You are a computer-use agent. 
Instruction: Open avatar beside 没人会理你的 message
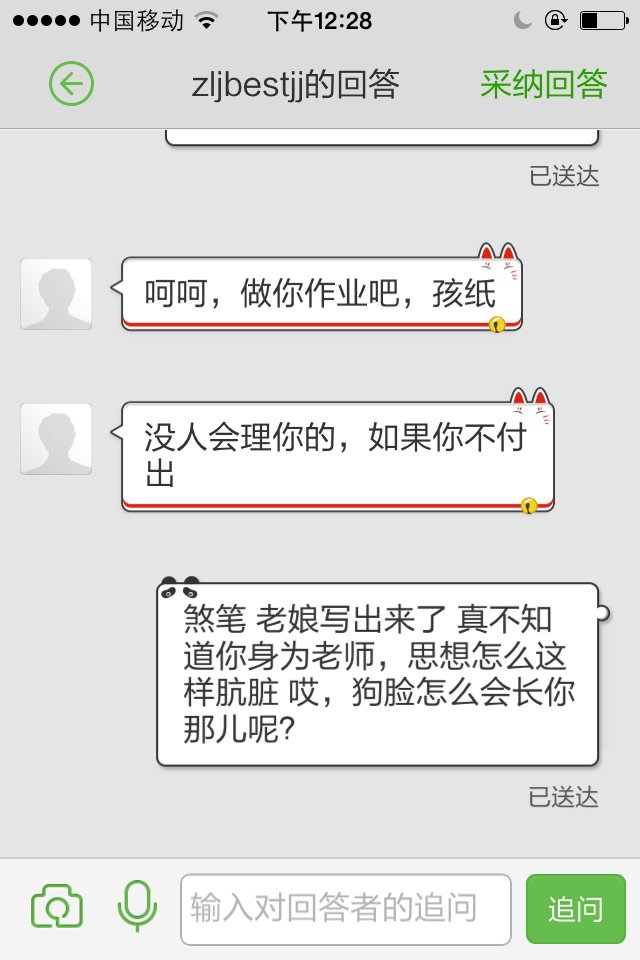[x=56, y=439]
